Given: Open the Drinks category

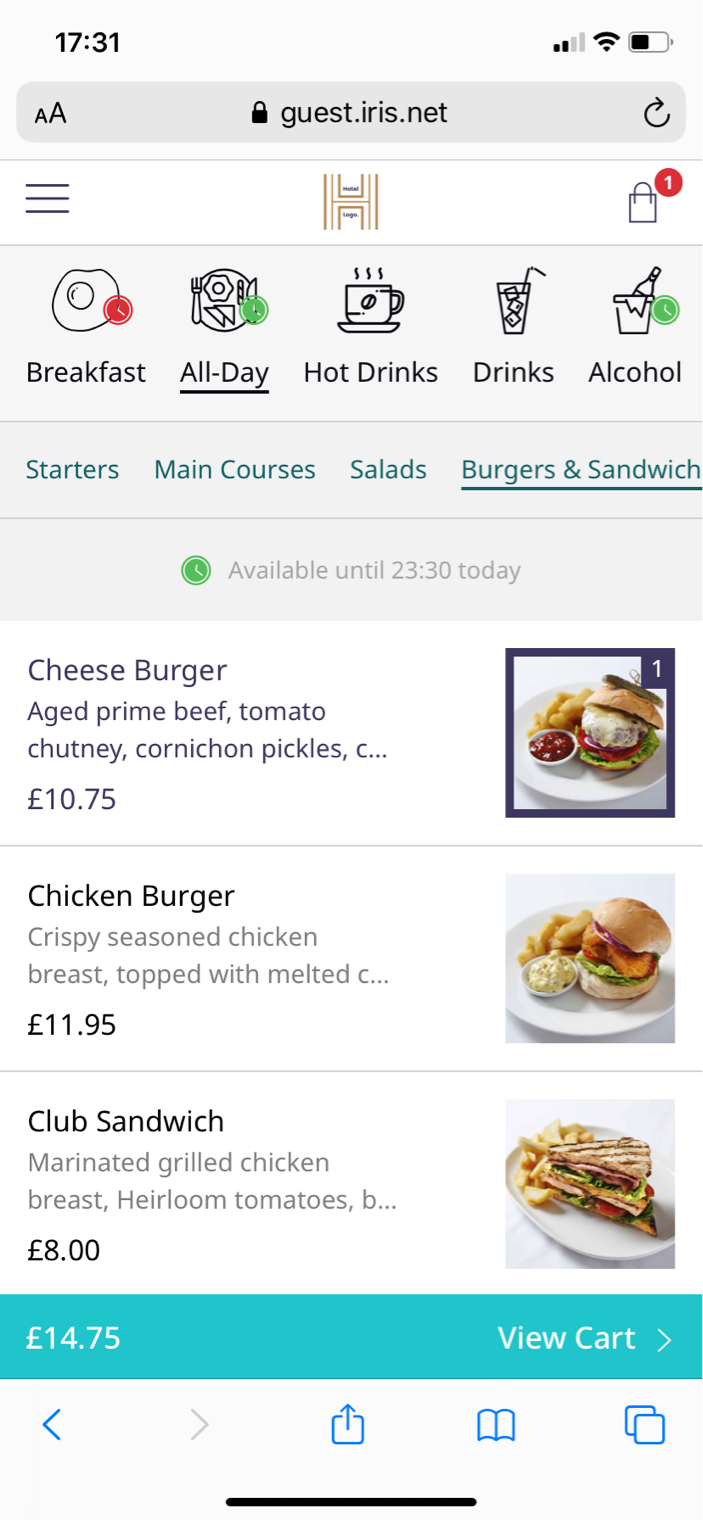Looking at the screenshot, I should [x=513, y=327].
